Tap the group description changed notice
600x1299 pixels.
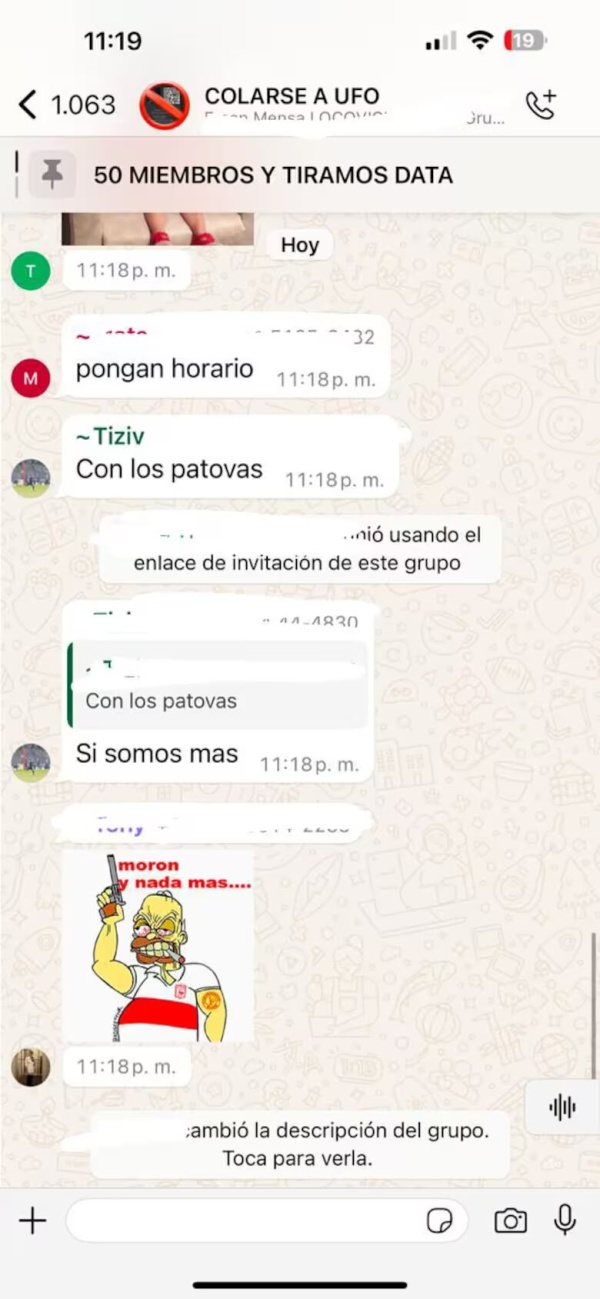coord(300,1145)
